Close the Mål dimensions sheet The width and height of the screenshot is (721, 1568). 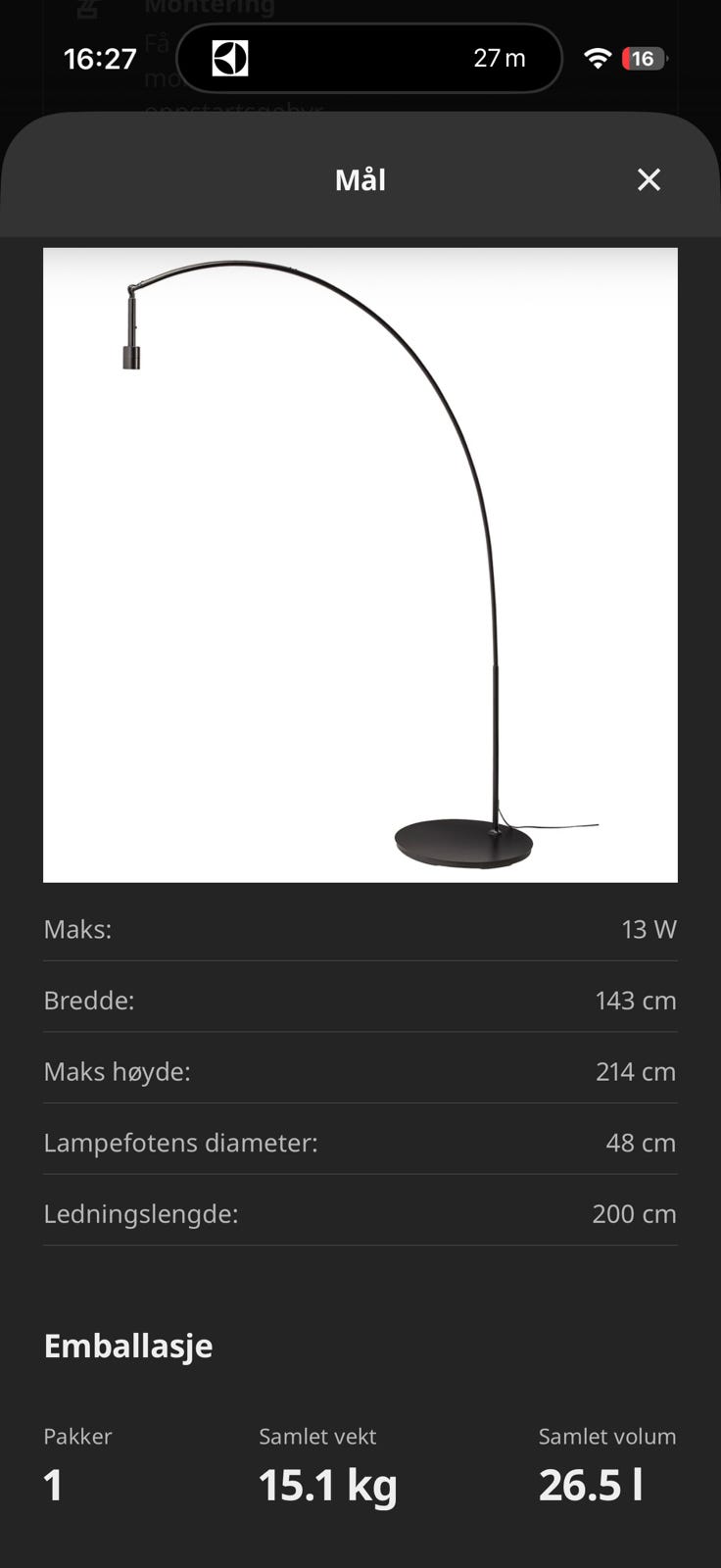tap(649, 179)
